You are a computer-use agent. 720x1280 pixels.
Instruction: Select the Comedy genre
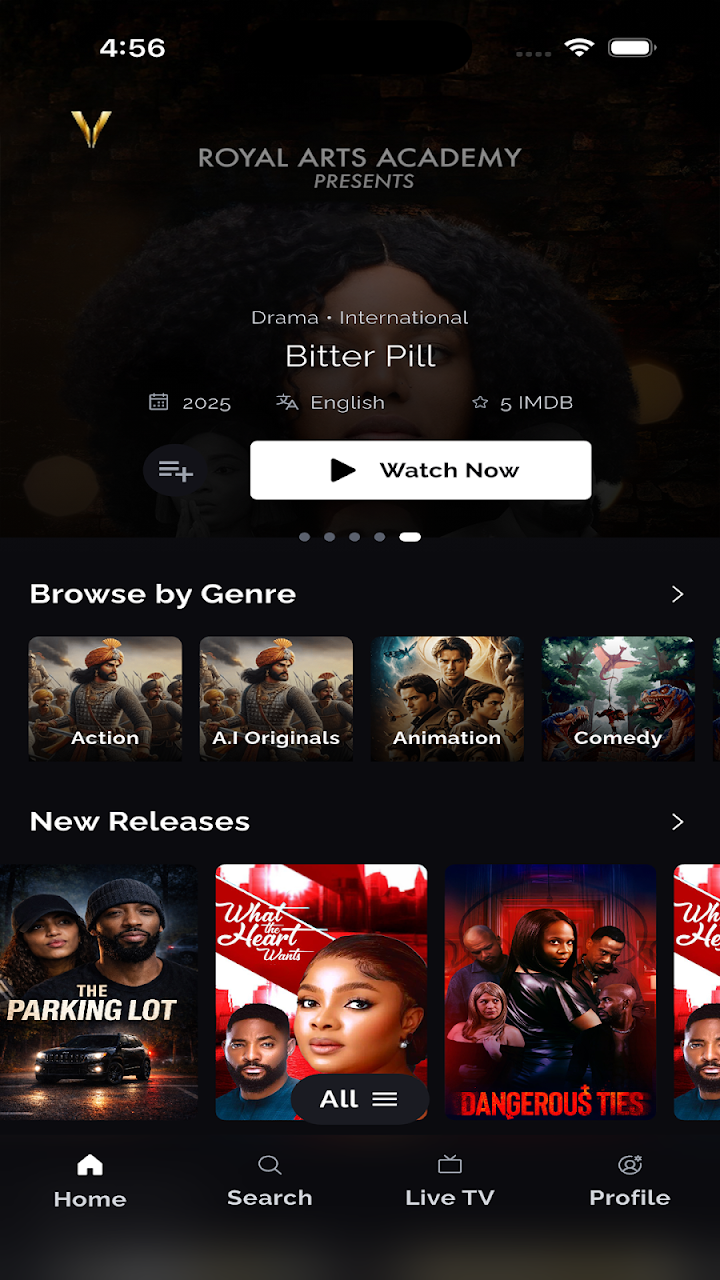618,699
